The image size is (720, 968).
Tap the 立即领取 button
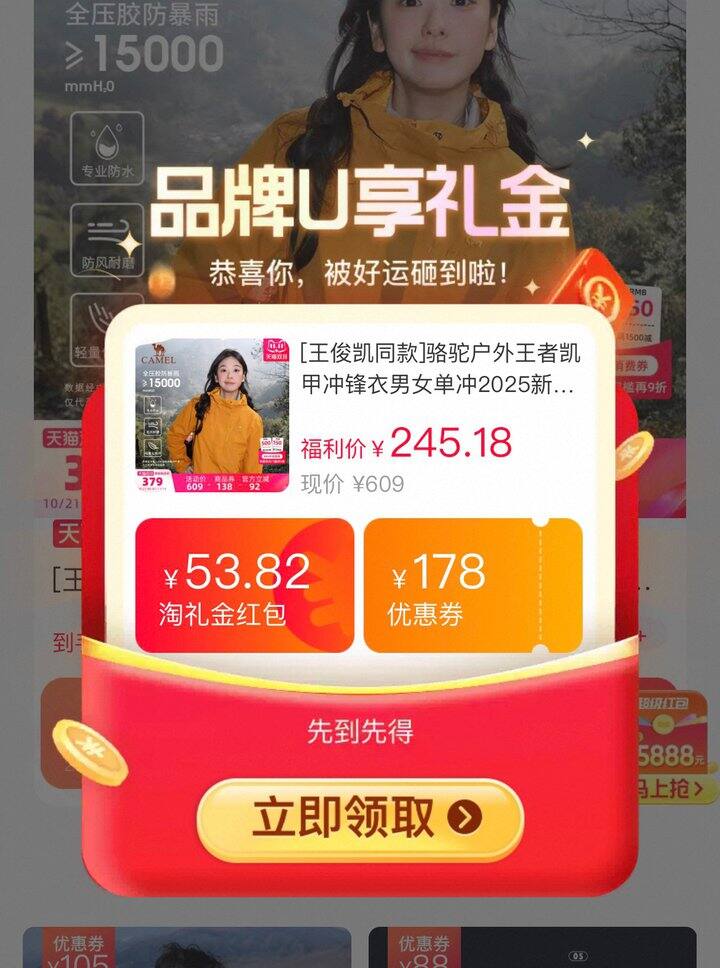click(360, 820)
